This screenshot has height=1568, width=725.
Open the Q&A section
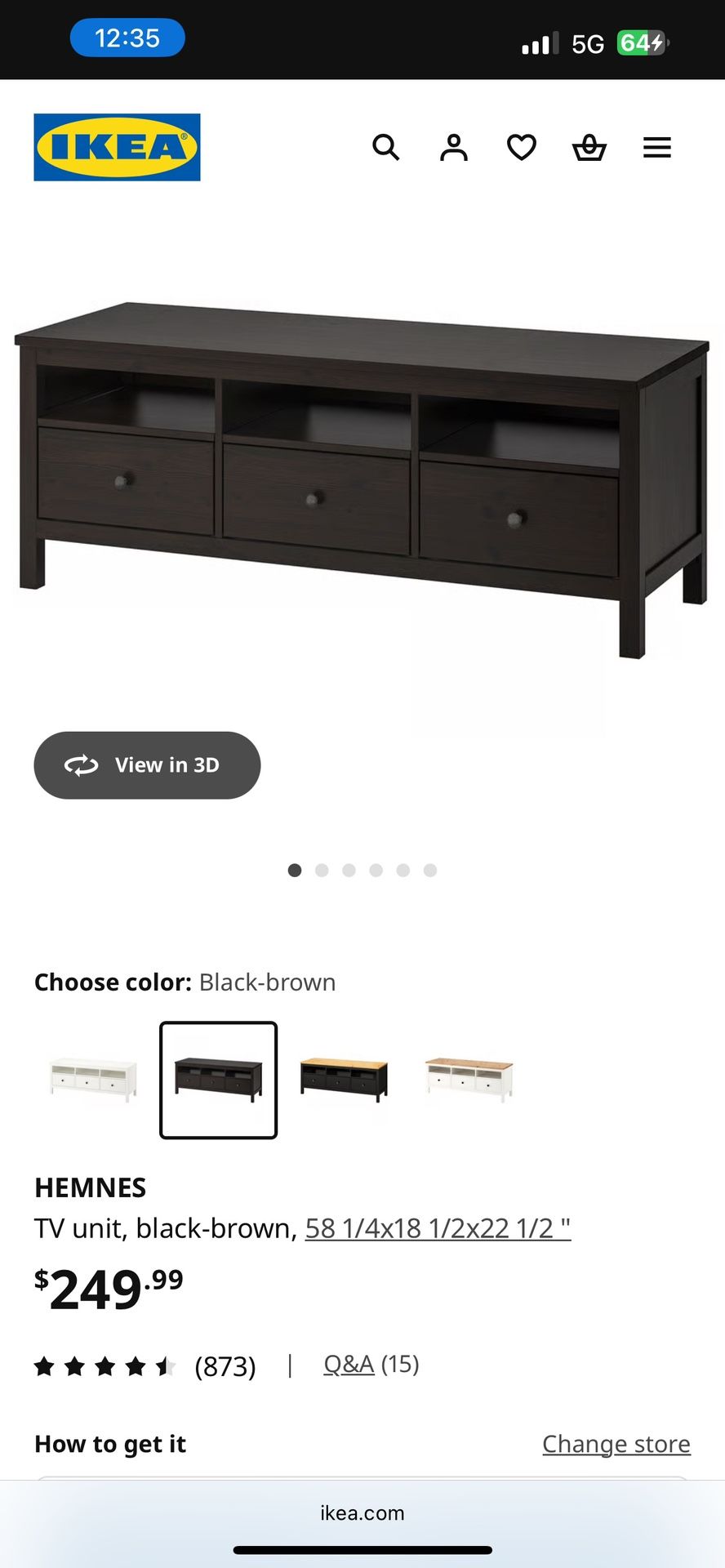point(349,1364)
